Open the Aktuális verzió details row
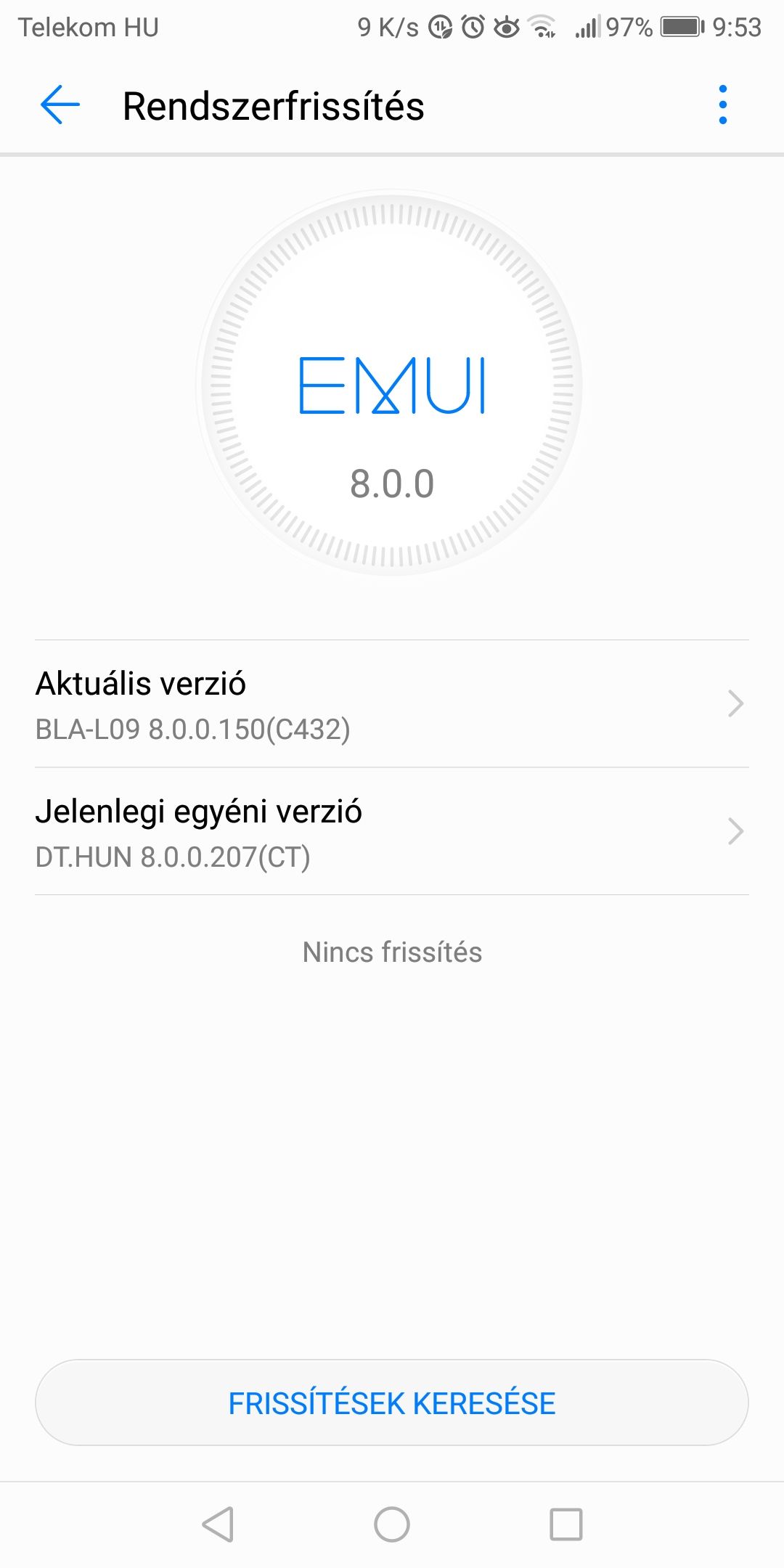This screenshot has height=1568, width=784. [x=392, y=704]
